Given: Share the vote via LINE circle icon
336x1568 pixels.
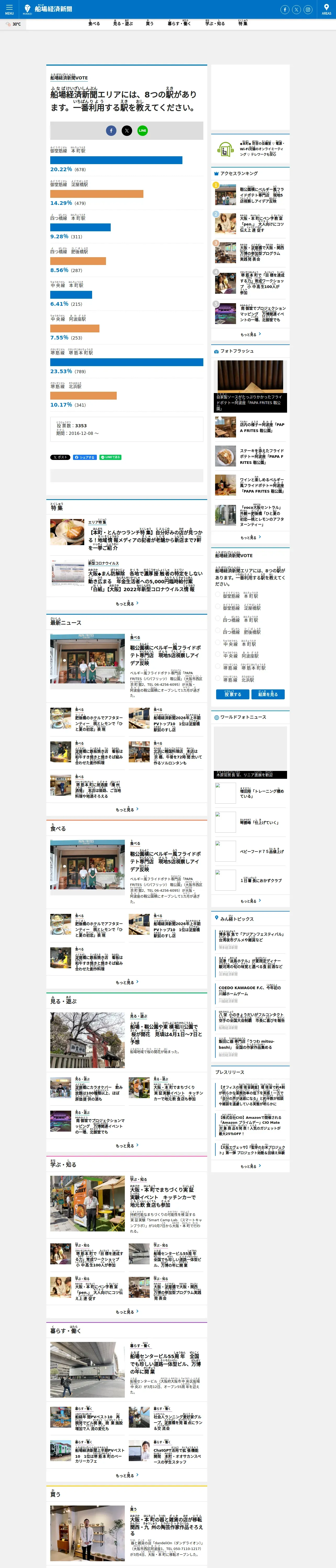Looking at the screenshot, I should click(x=142, y=130).
